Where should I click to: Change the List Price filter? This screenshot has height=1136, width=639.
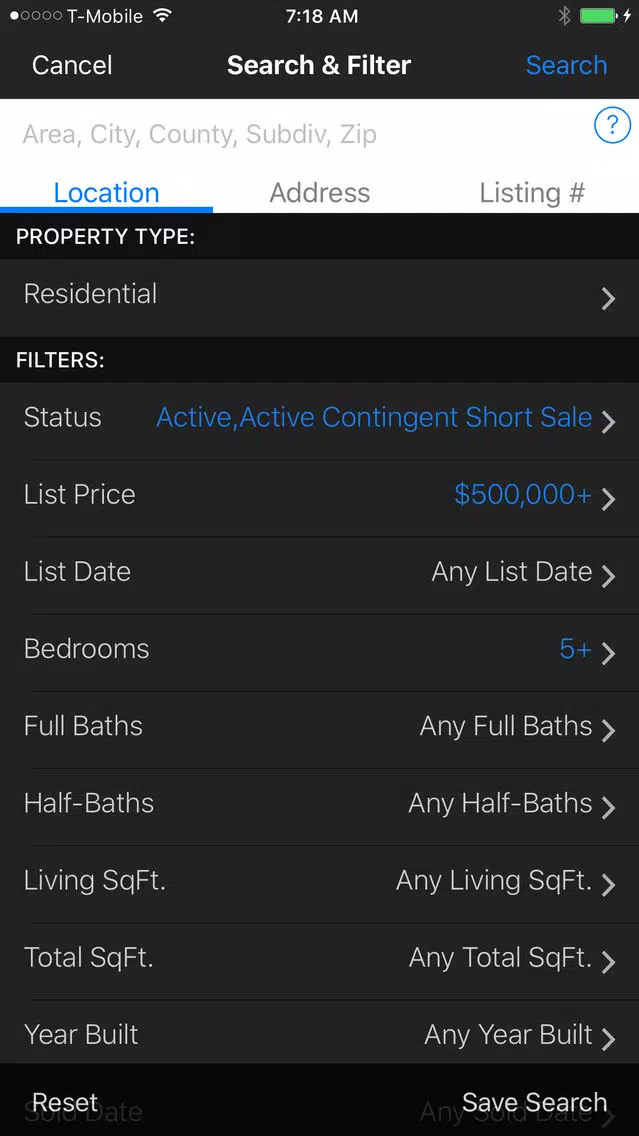(320, 498)
